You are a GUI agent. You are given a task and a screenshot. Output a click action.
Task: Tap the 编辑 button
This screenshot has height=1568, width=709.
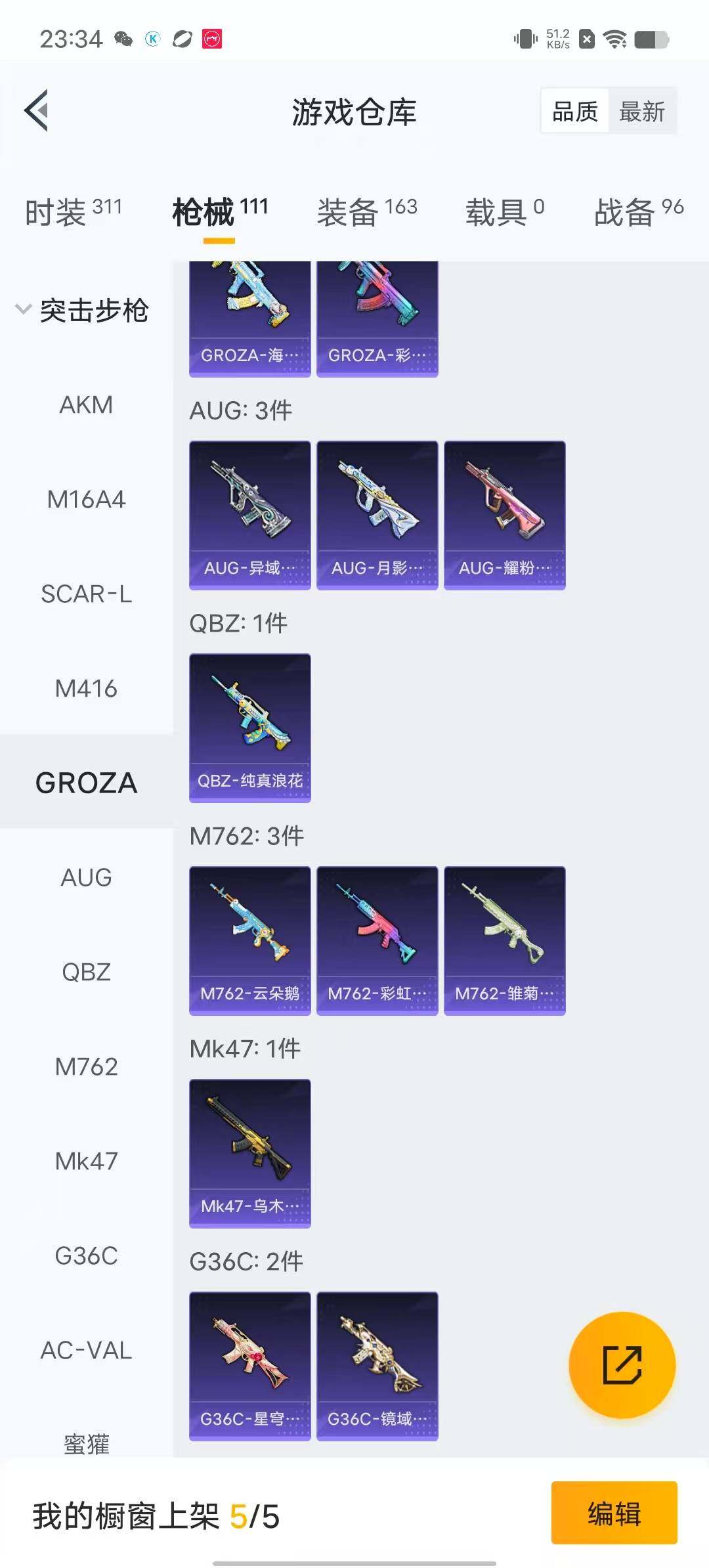[x=614, y=1512]
